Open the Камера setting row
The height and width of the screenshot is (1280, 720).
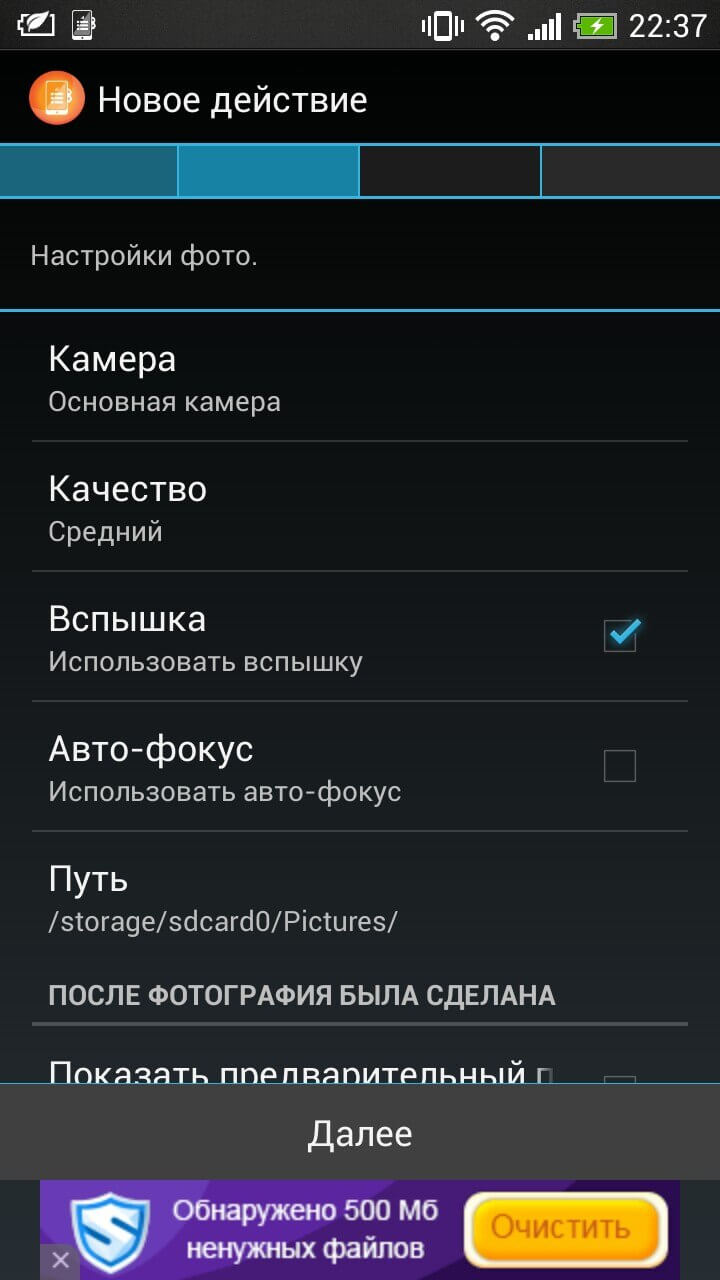360,378
